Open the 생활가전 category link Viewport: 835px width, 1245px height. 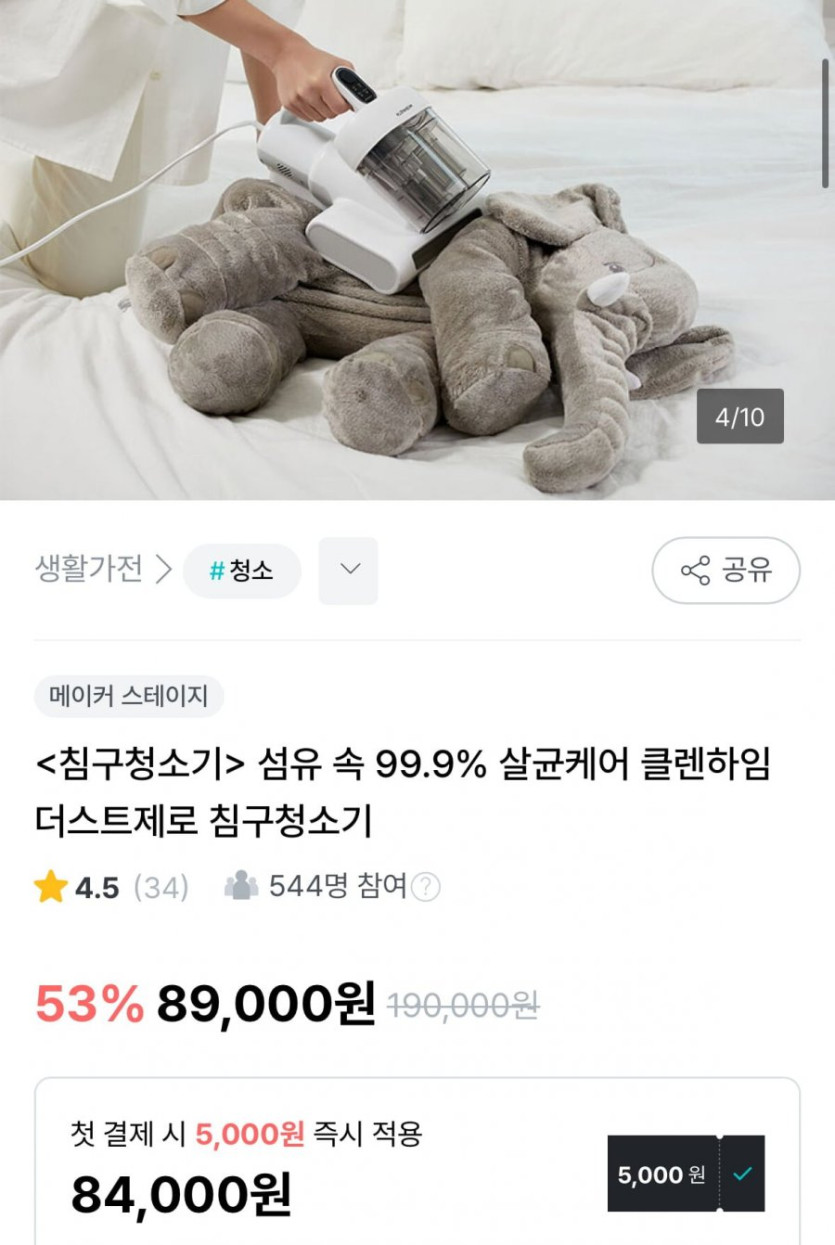89,570
